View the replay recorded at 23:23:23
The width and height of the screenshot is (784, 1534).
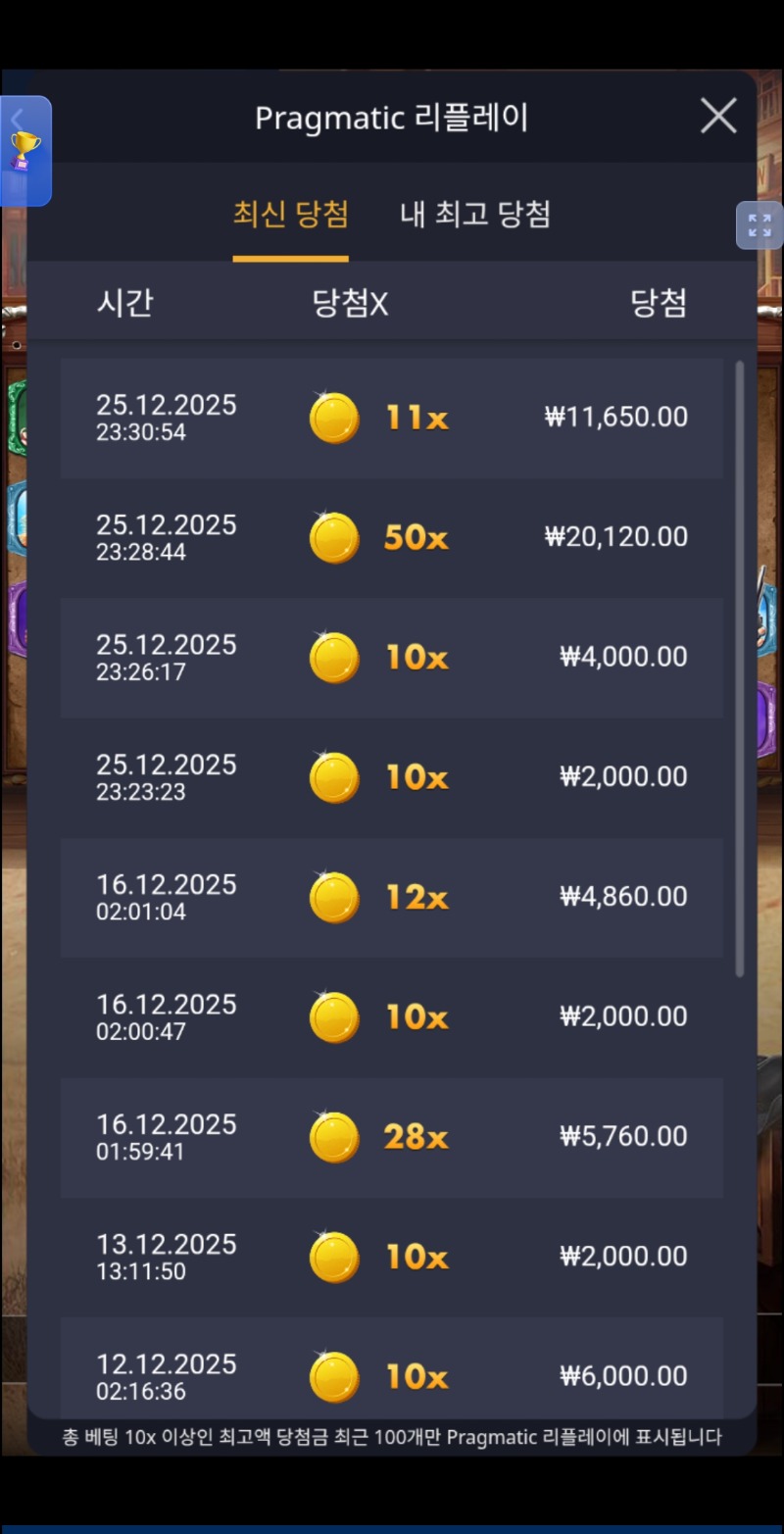tap(392, 777)
